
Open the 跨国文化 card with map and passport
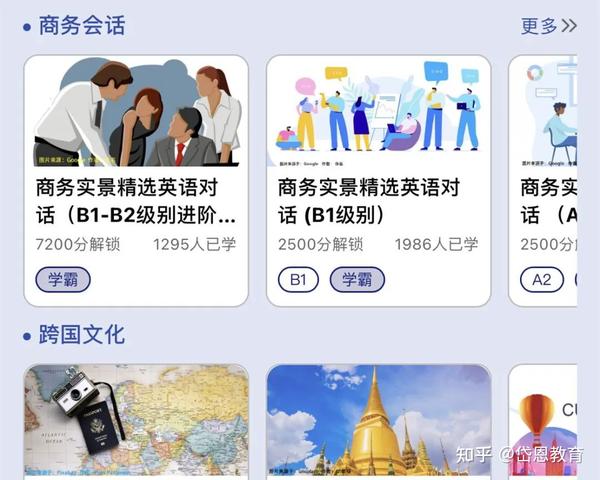pyautogui.click(x=136, y=422)
